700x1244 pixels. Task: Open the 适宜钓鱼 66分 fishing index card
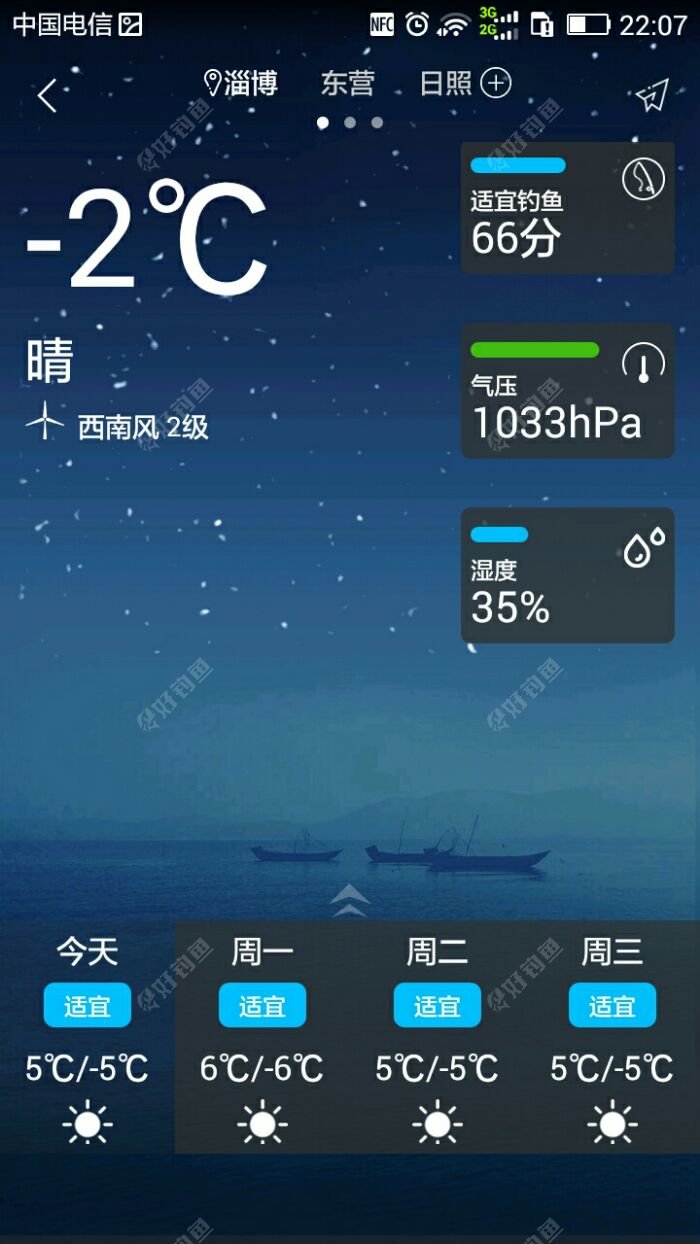tap(567, 208)
